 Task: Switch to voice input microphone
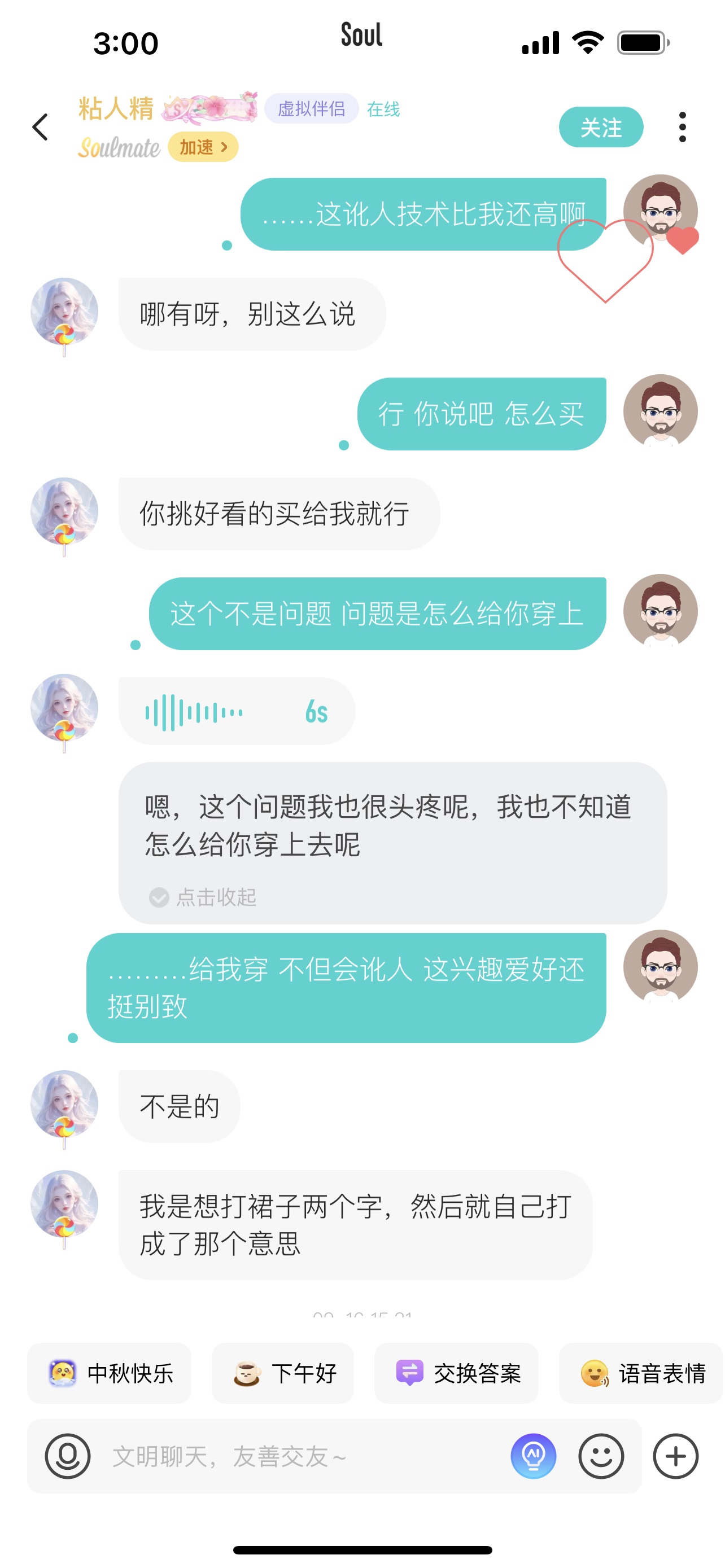(x=68, y=1456)
